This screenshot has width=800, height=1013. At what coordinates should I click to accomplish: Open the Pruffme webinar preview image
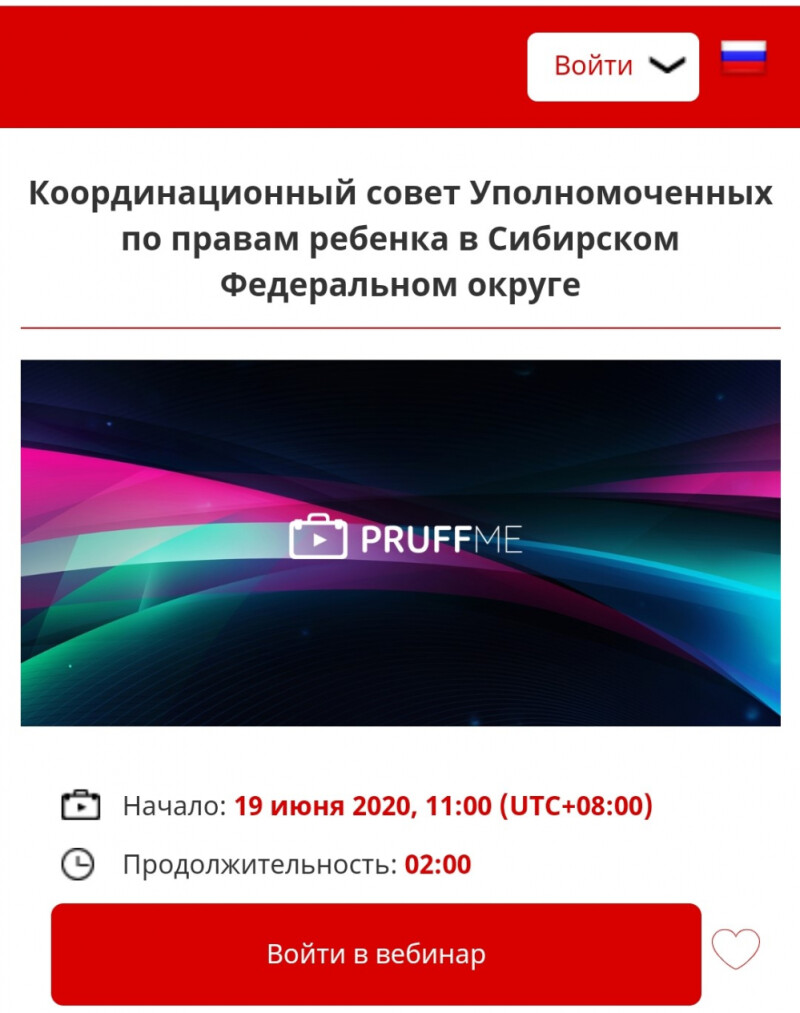pos(400,542)
